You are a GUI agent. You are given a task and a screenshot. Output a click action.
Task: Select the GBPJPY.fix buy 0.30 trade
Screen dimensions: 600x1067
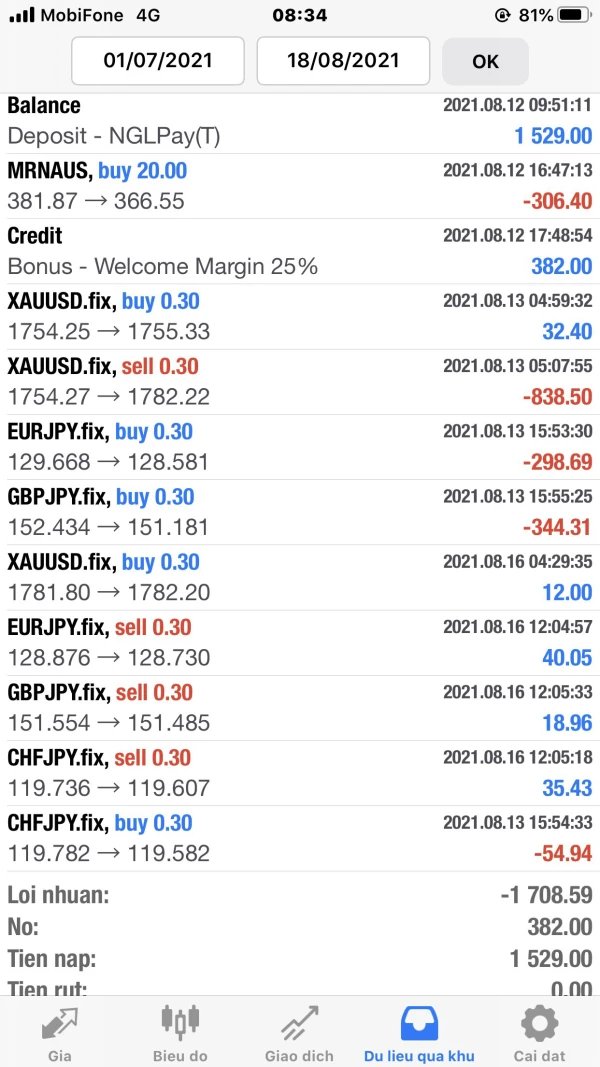(300, 512)
